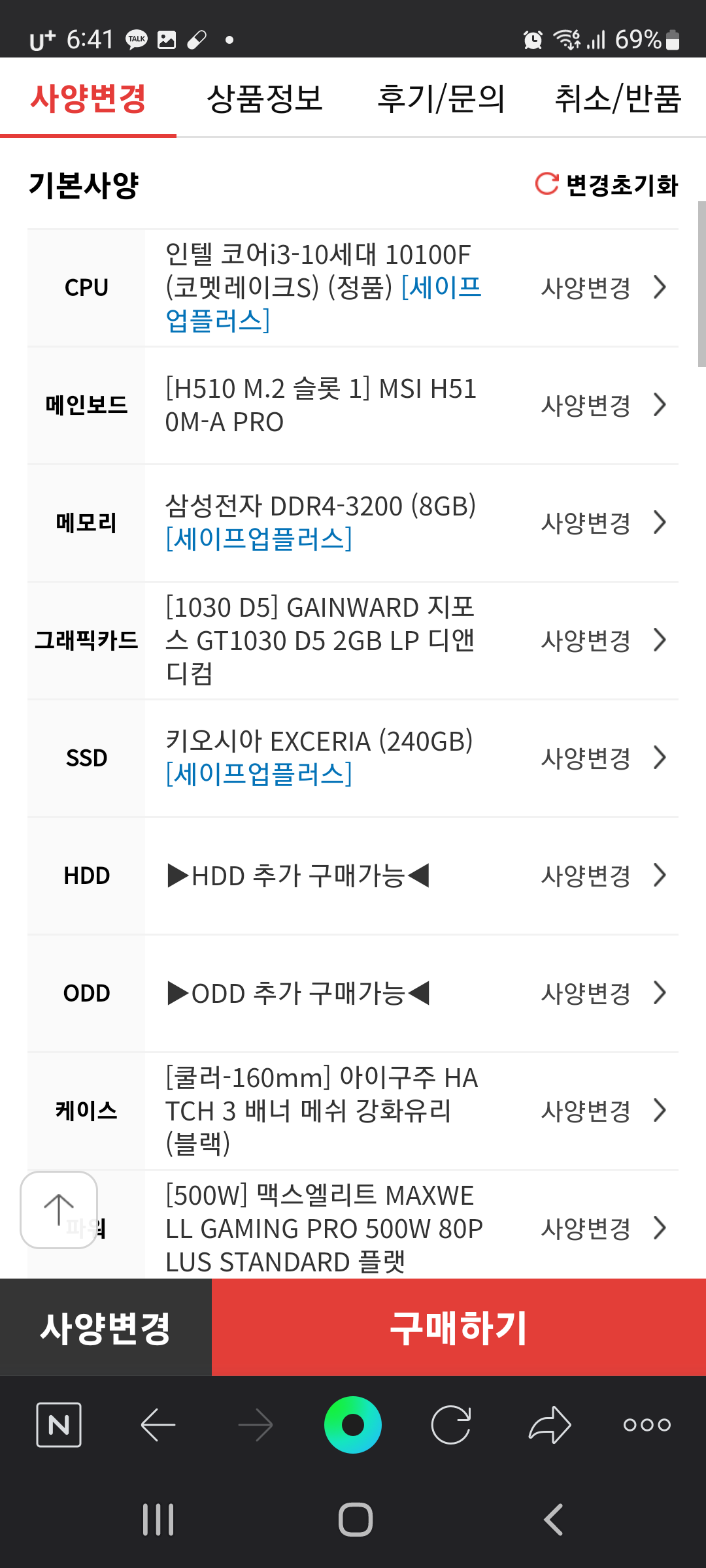706x1568 pixels.
Task: Open Naver home from browser toolbar
Action: pyautogui.click(x=59, y=1425)
